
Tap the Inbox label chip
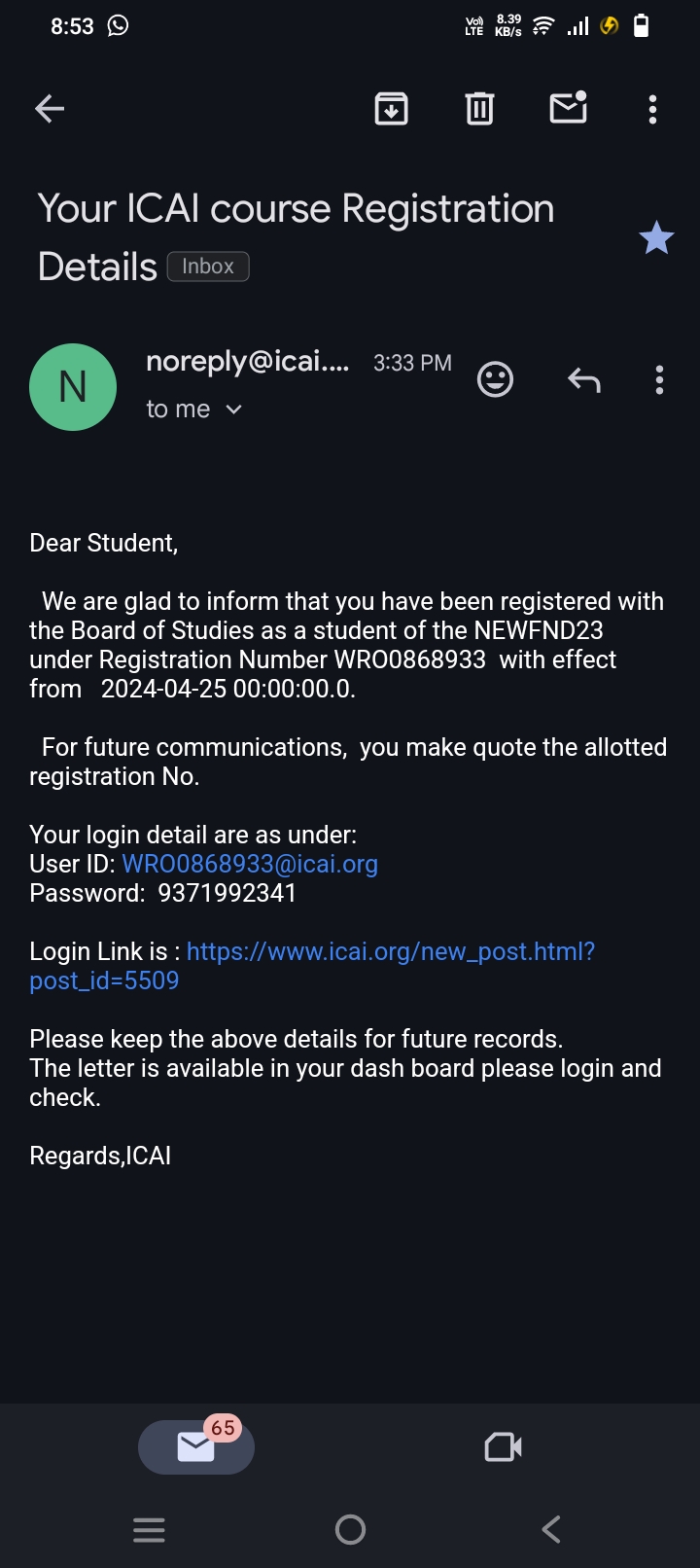(x=208, y=267)
